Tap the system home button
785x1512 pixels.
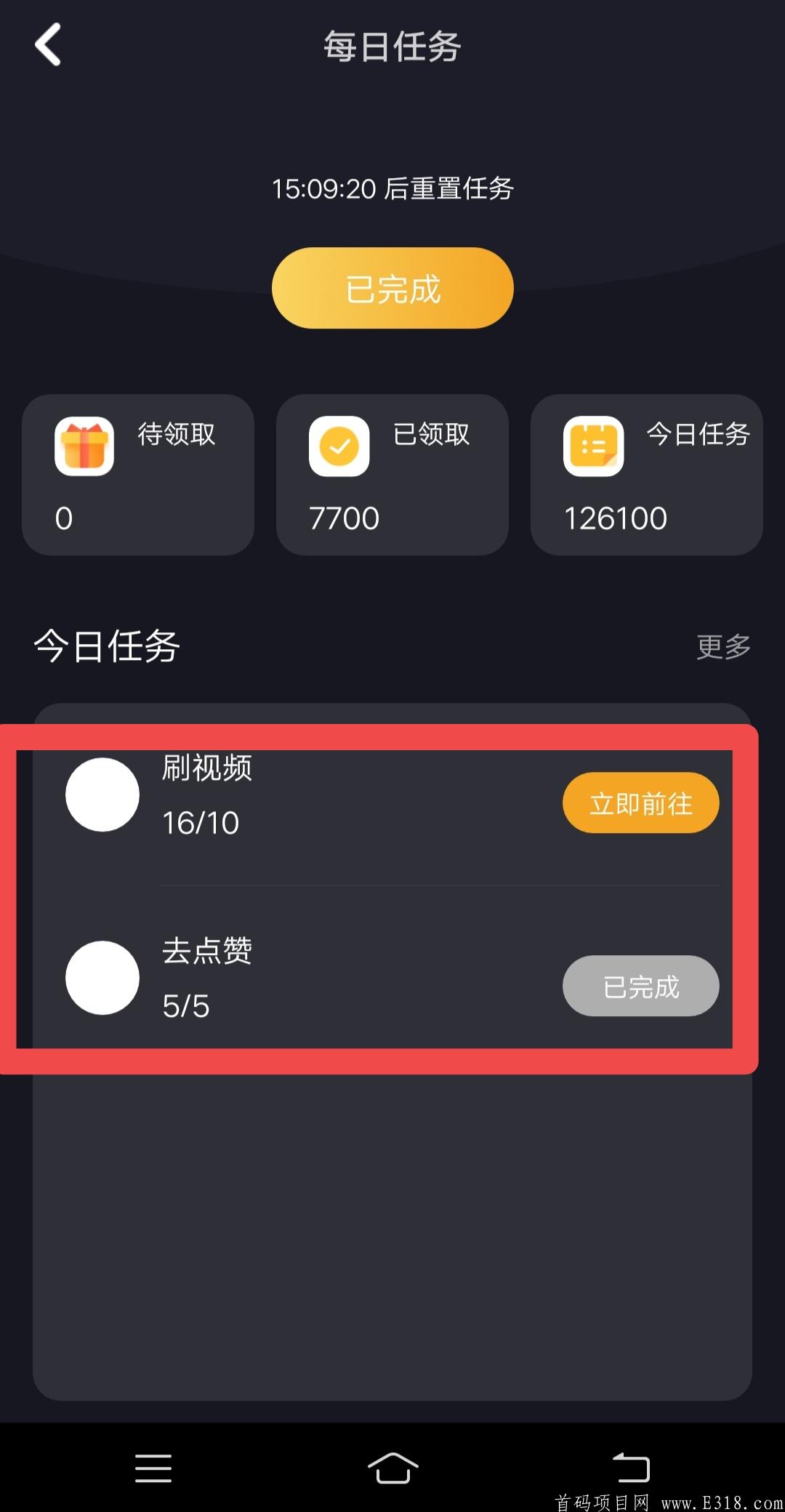[x=392, y=1468]
